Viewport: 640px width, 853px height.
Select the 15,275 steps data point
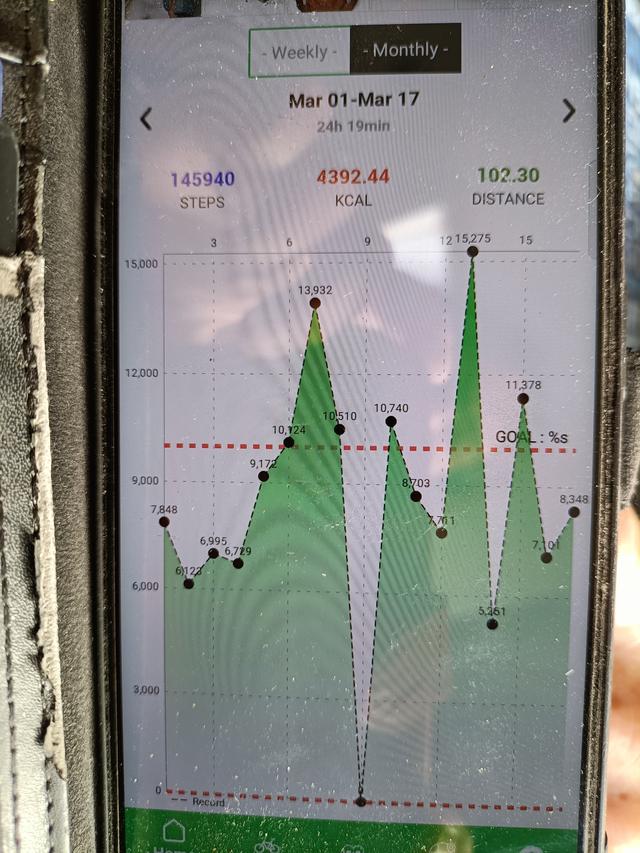coord(472,251)
